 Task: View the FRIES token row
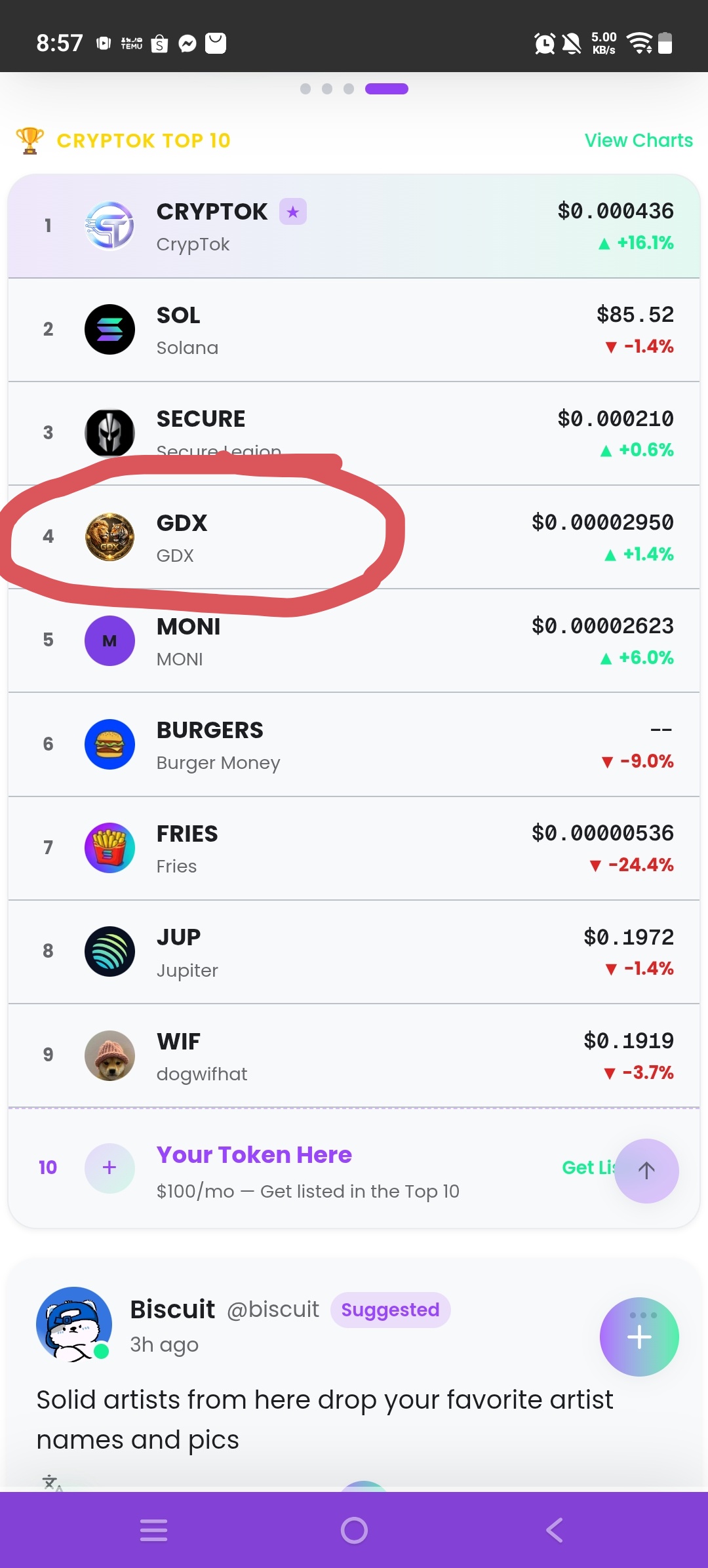coord(354,848)
